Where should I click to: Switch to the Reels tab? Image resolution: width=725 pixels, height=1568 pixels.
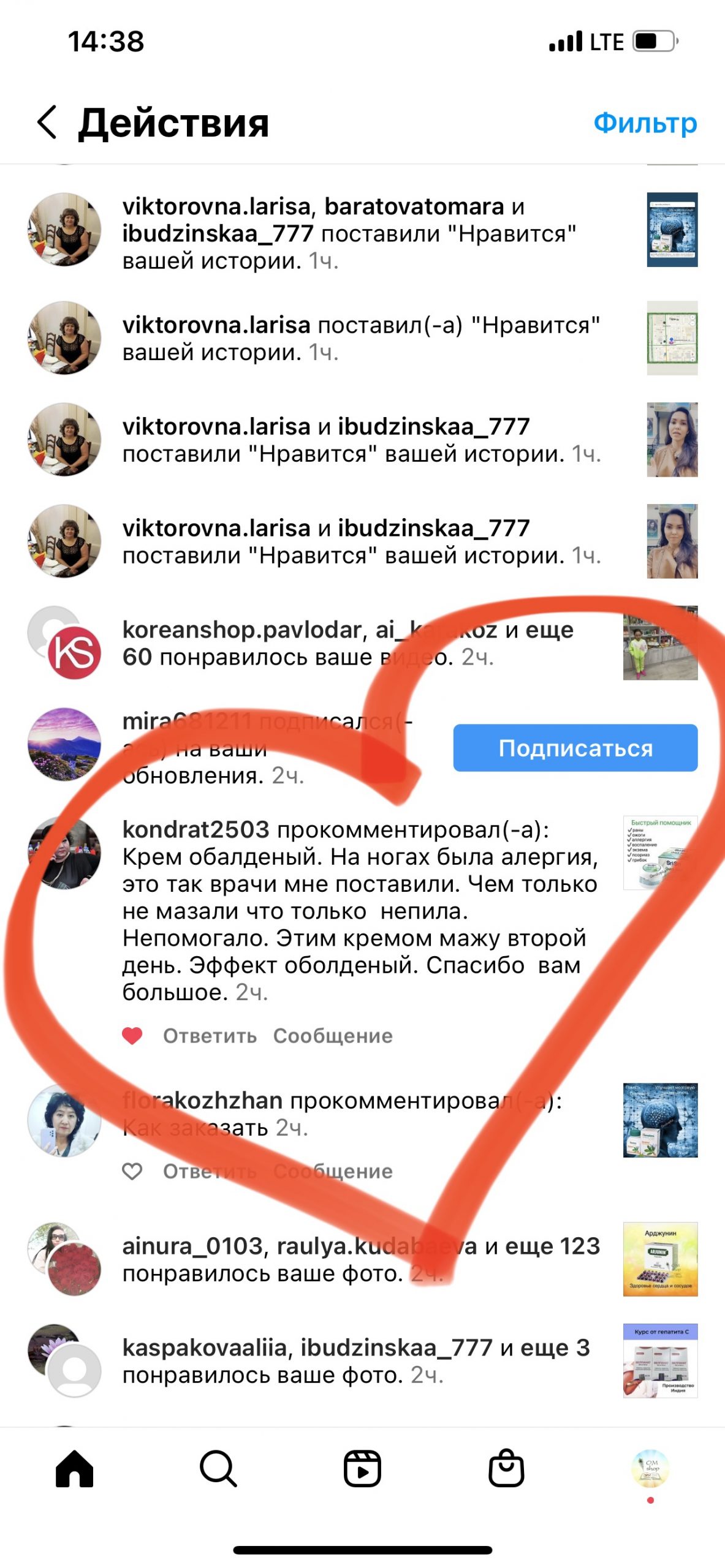click(x=362, y=1469)
